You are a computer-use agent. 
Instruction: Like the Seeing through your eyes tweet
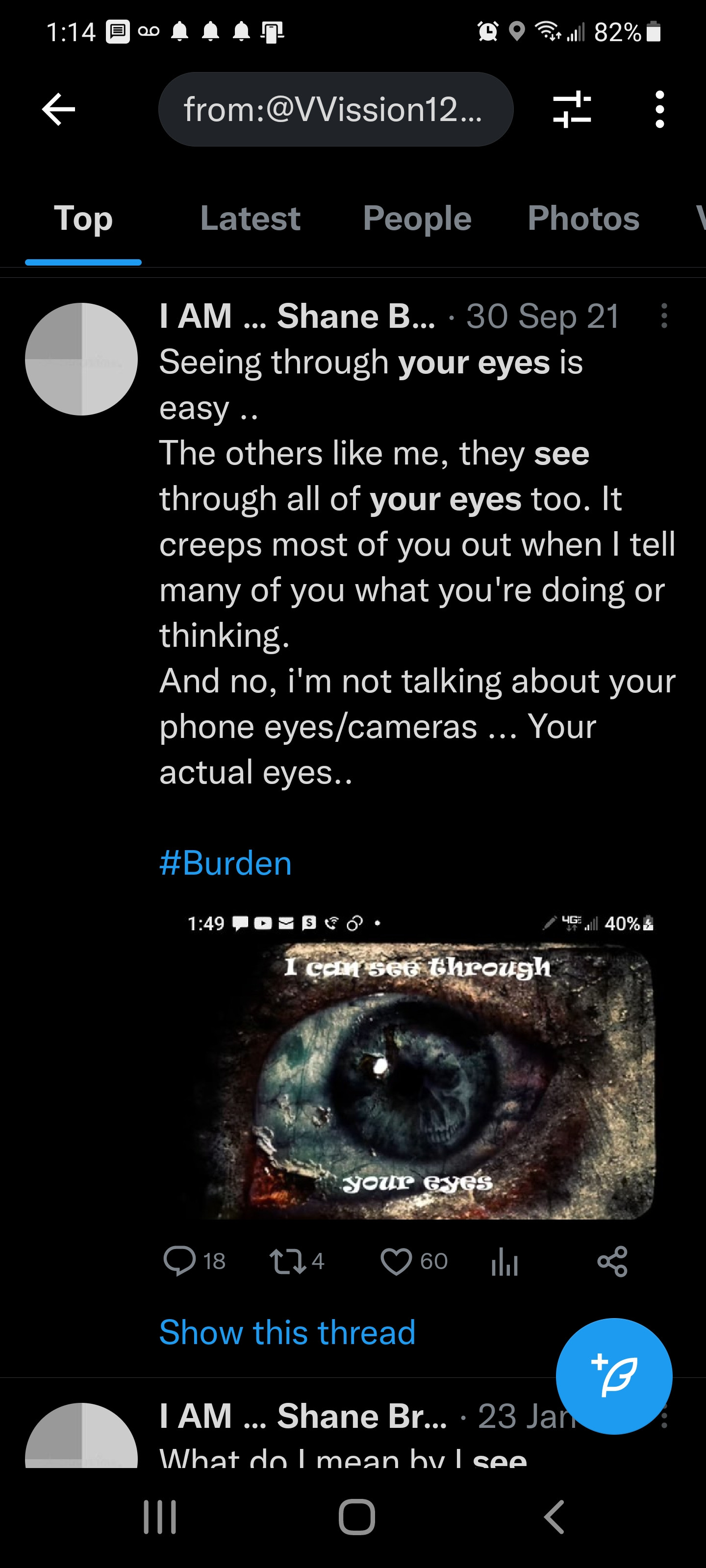click(x=397, y=1261)
